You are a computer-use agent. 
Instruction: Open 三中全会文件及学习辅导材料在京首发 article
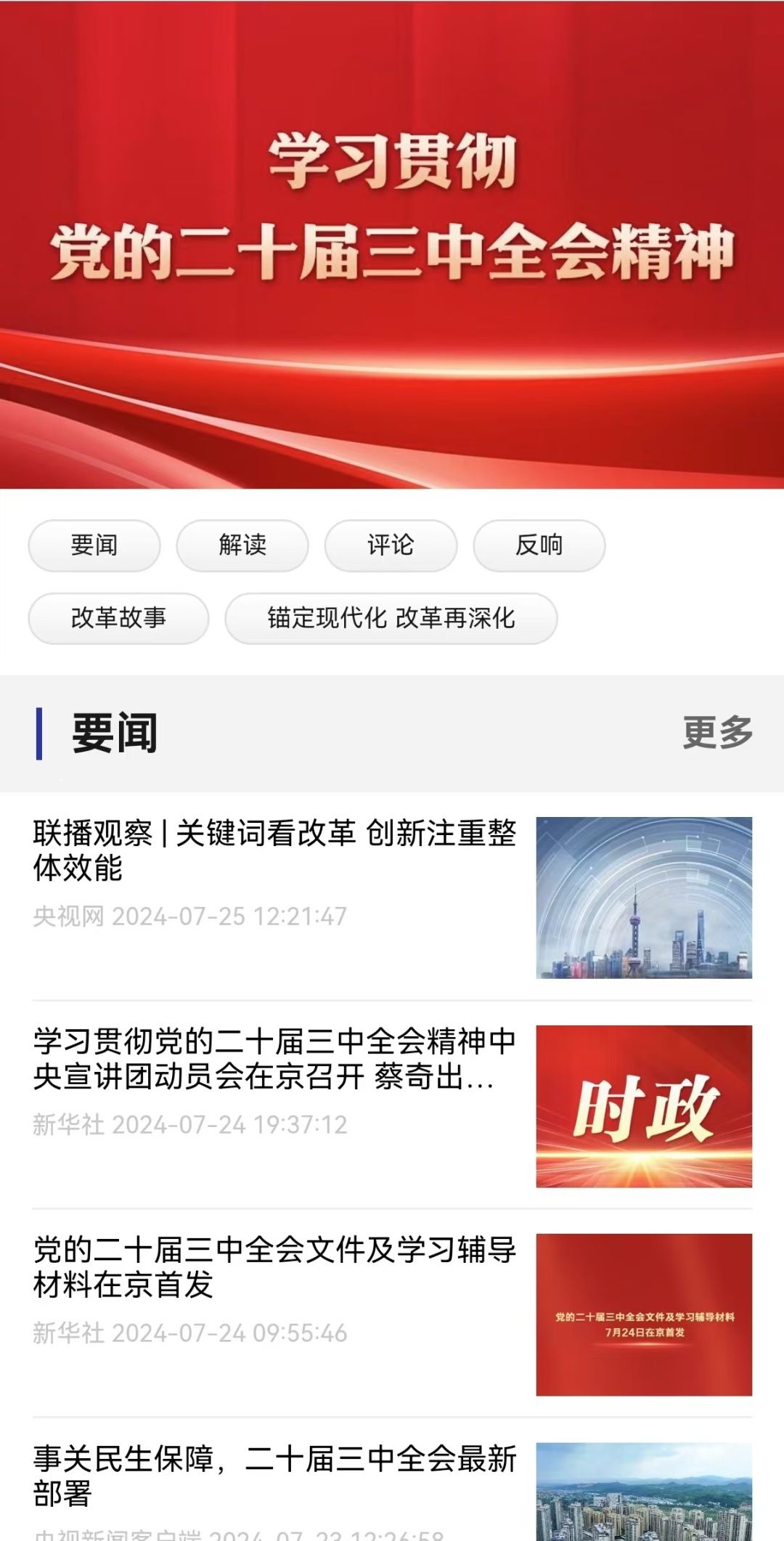click(274, 1266)
